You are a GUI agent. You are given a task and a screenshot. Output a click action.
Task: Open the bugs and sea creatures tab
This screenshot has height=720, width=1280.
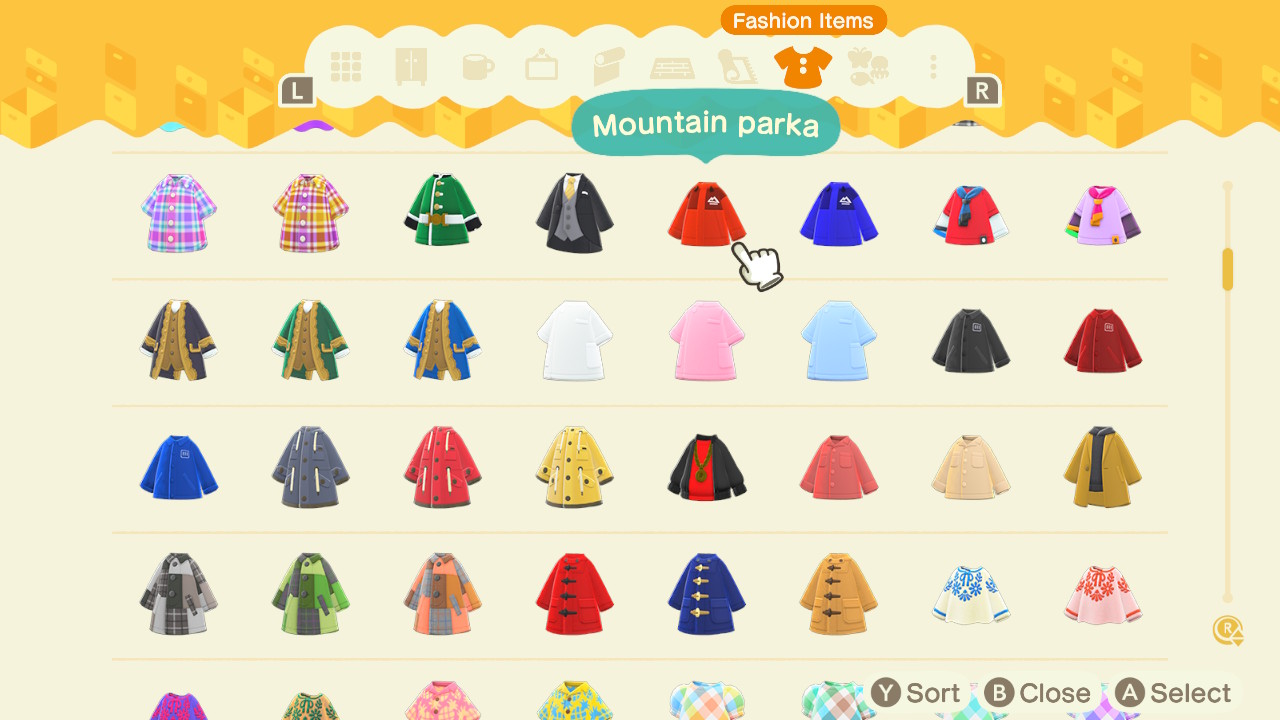click(x=867, y=67)
